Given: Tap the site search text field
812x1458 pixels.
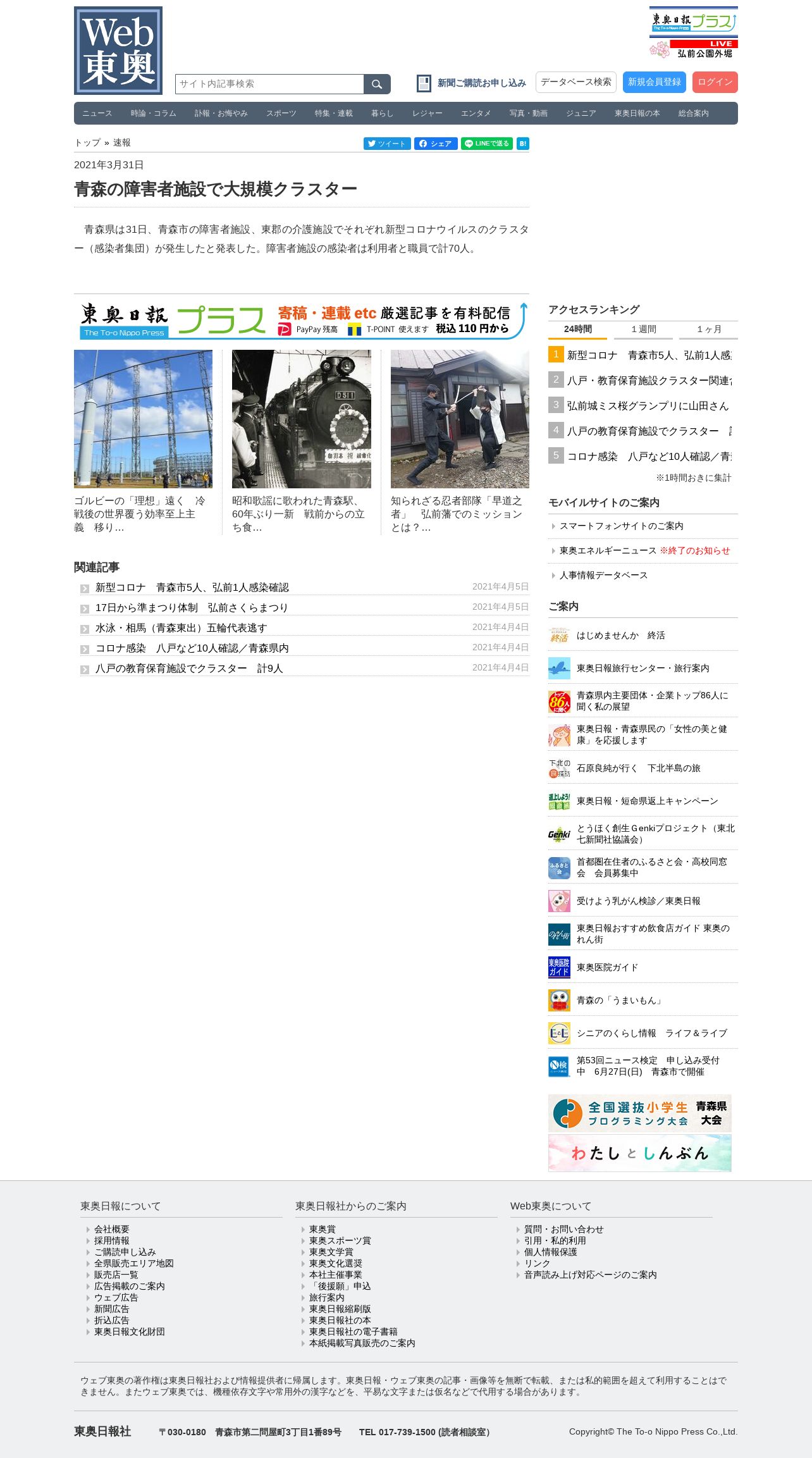Looking at the screenshot, I should pos(269,84).
